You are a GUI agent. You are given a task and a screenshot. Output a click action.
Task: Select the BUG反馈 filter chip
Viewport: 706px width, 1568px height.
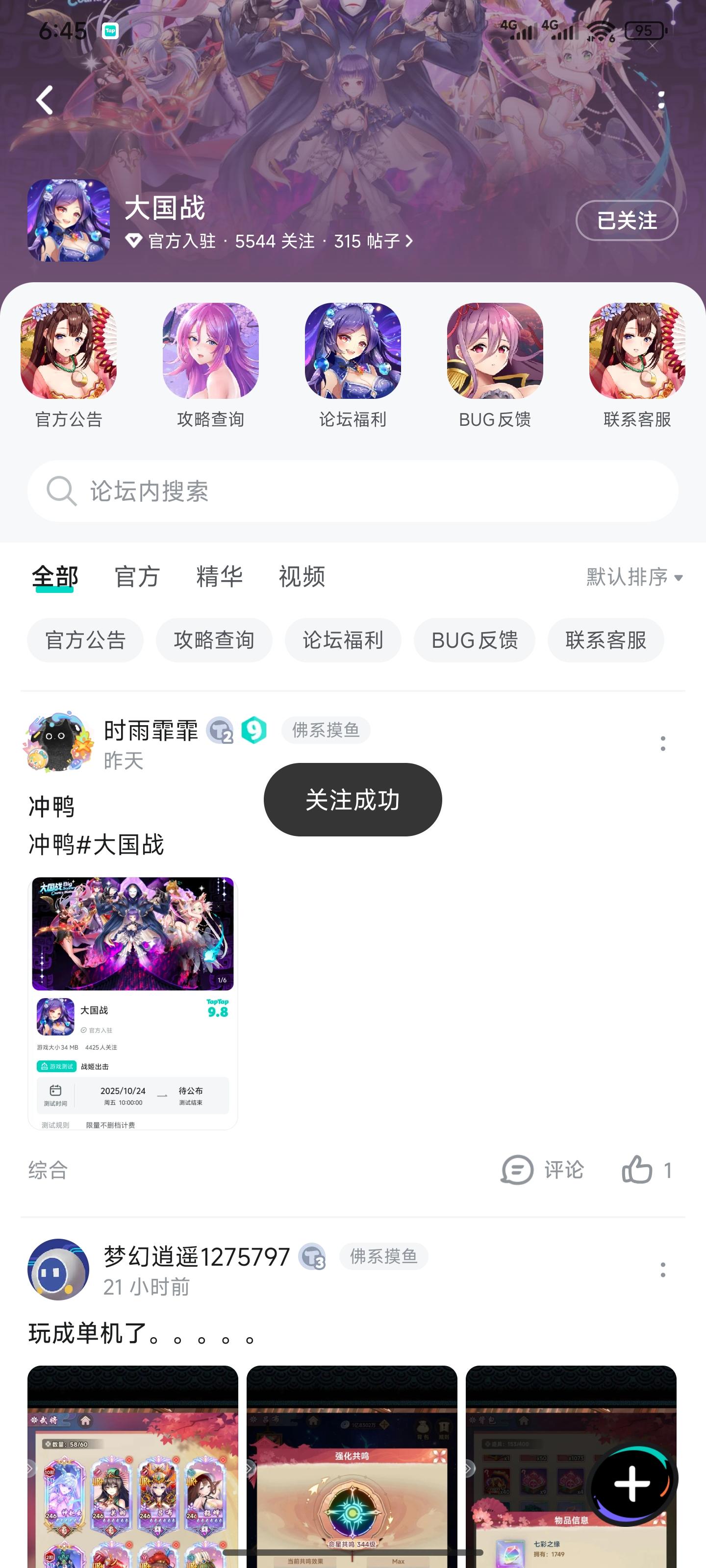[475, 640]
